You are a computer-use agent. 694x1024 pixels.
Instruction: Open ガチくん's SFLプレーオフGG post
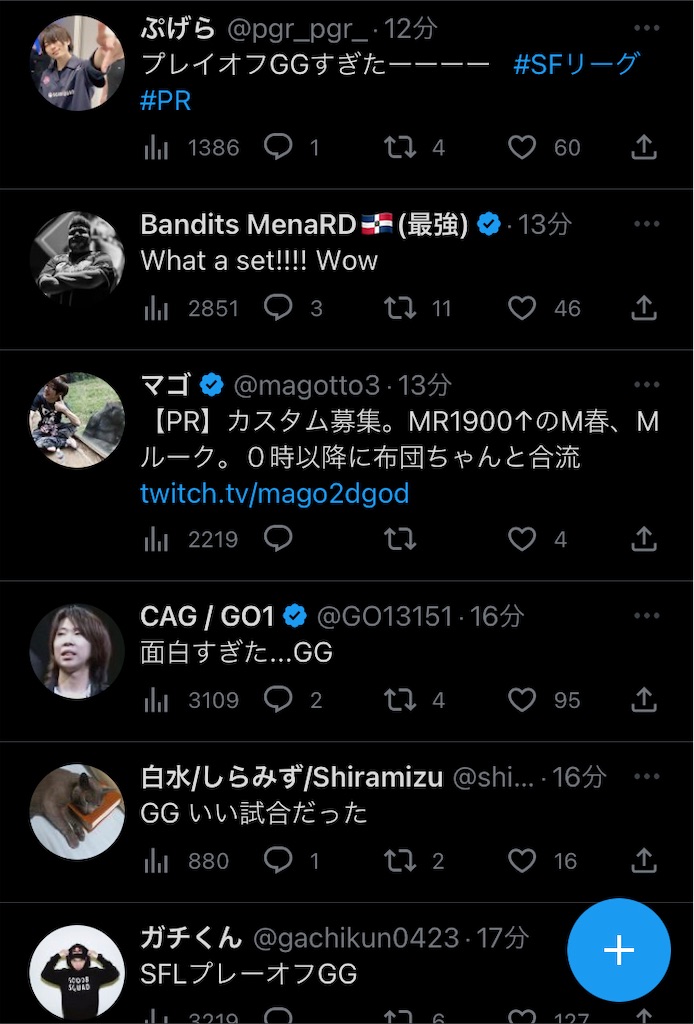pos(249,973)
